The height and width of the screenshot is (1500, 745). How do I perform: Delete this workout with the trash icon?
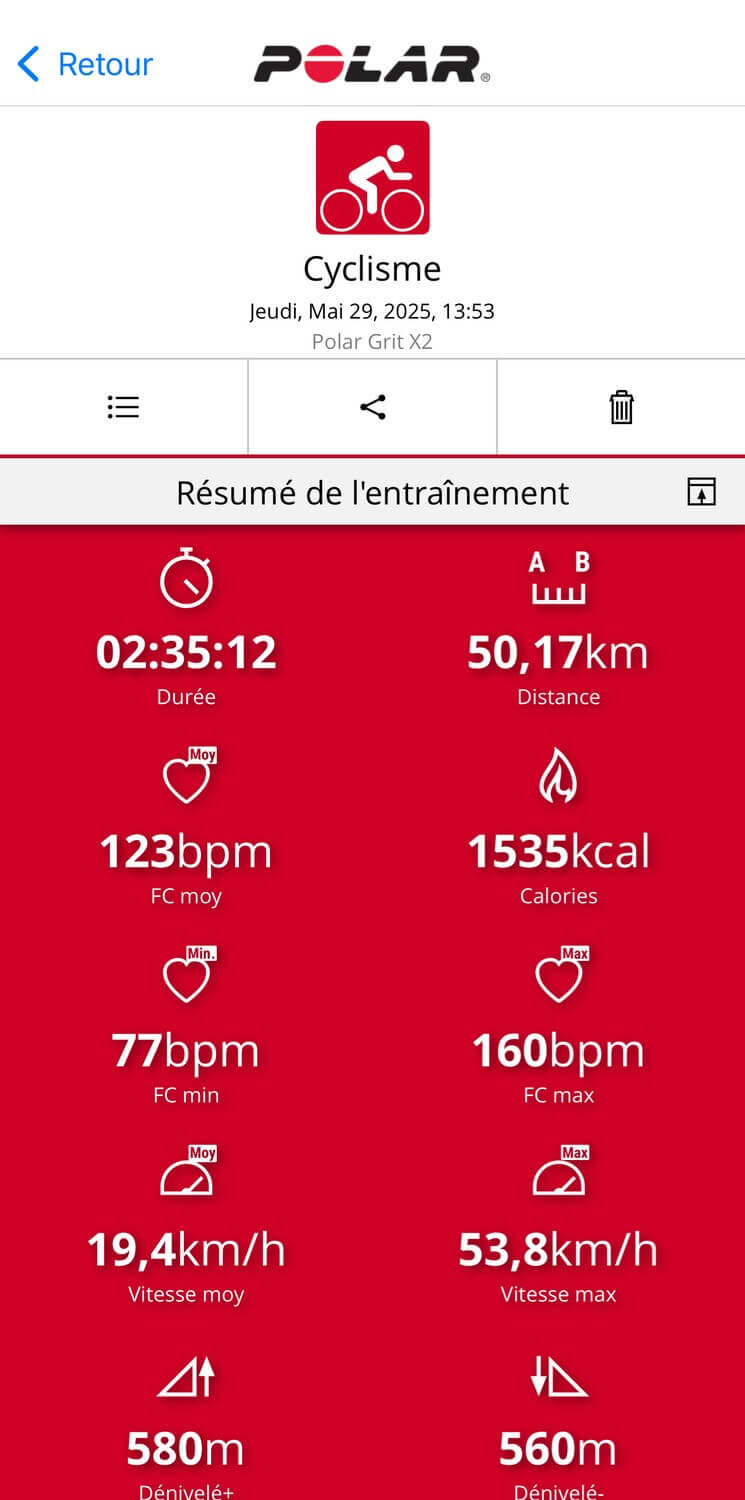(621, 407)
